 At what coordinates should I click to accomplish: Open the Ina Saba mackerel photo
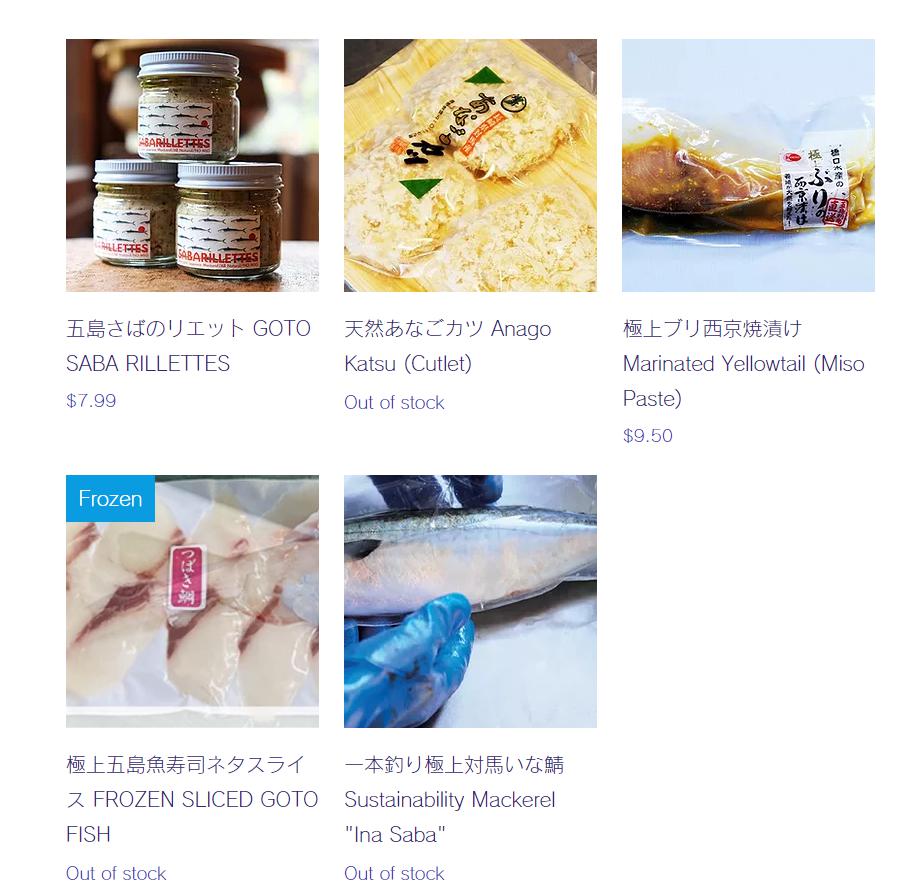(x=470, y=601)
